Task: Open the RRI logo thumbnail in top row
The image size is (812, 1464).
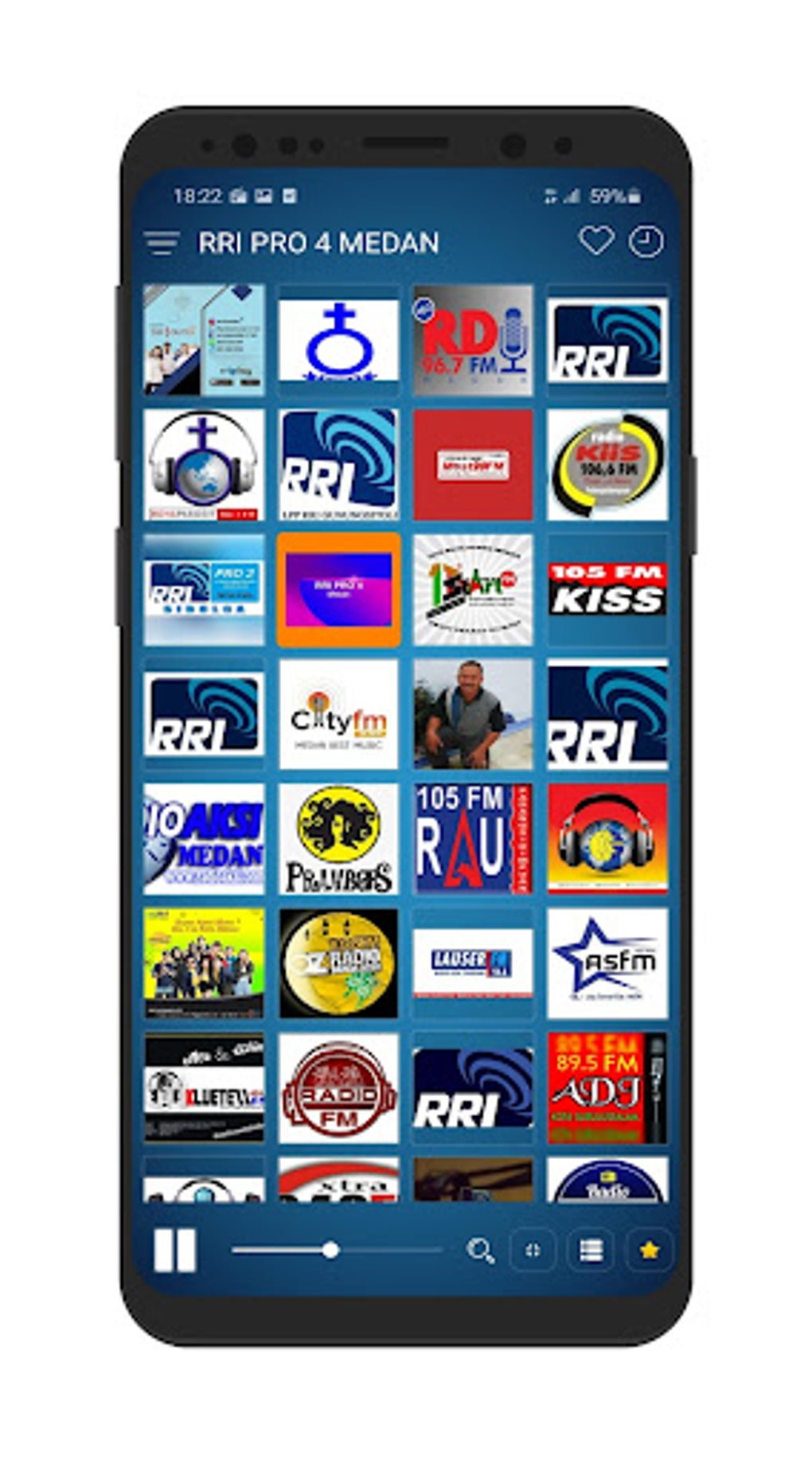Action: [x=609, y=340]
